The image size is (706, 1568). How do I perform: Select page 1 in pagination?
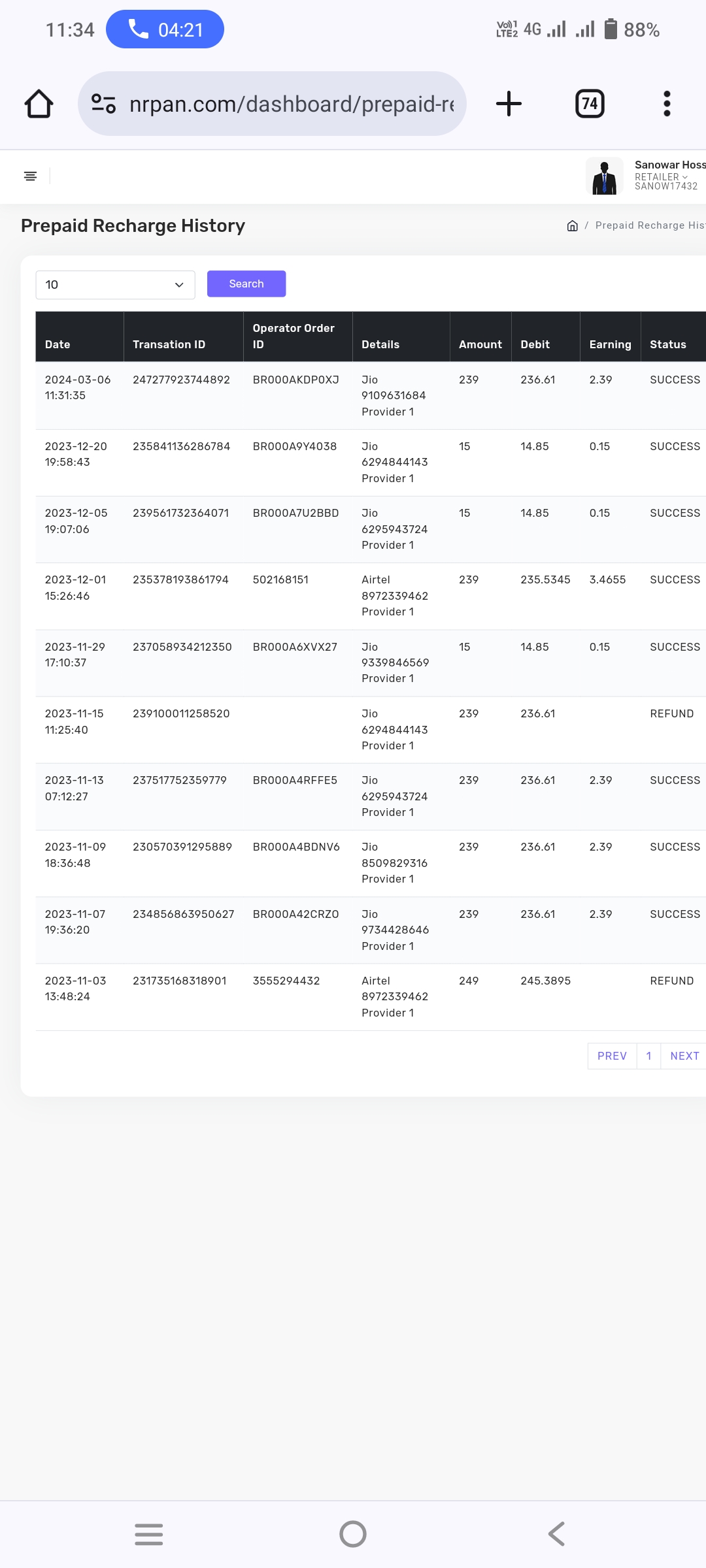point(648,1056)
